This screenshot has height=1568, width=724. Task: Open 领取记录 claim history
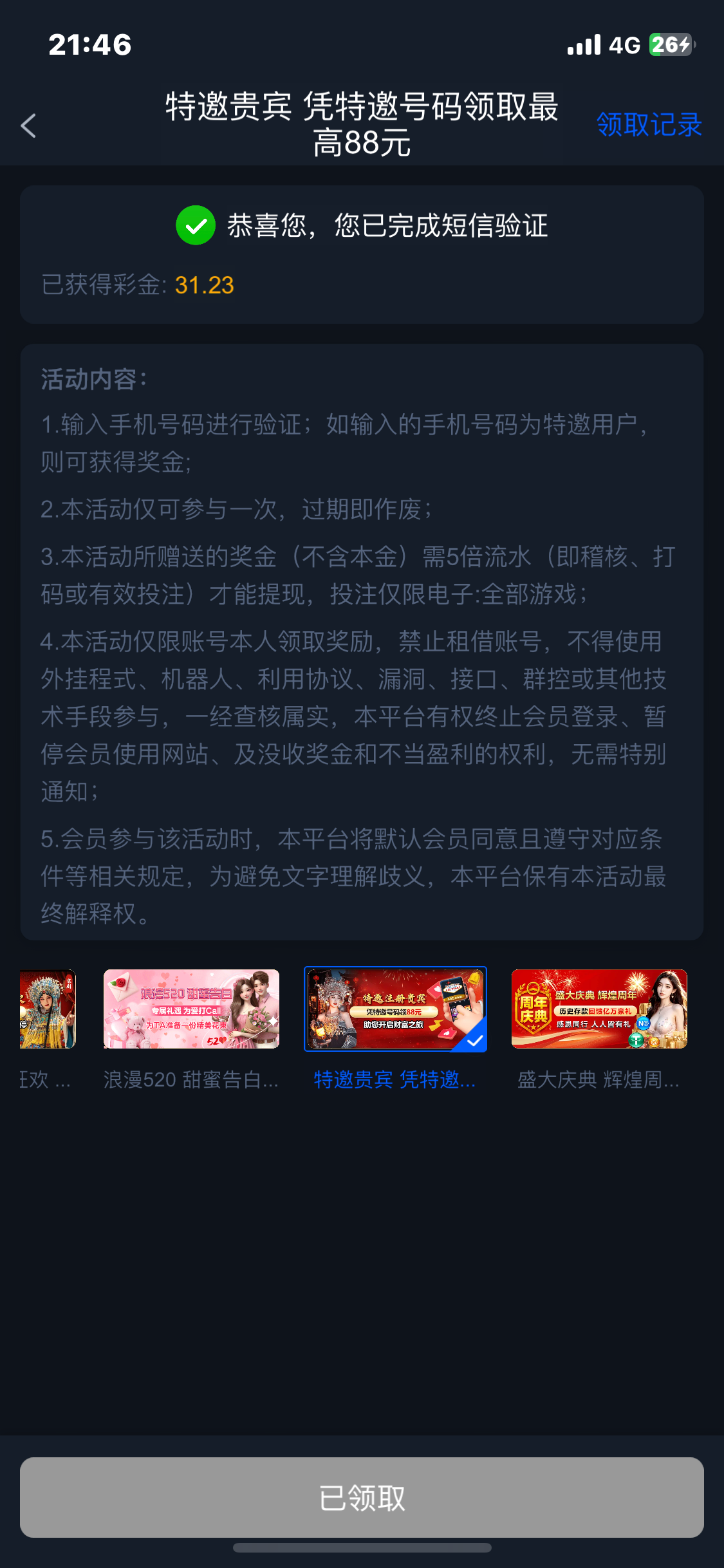click(648, 125)
